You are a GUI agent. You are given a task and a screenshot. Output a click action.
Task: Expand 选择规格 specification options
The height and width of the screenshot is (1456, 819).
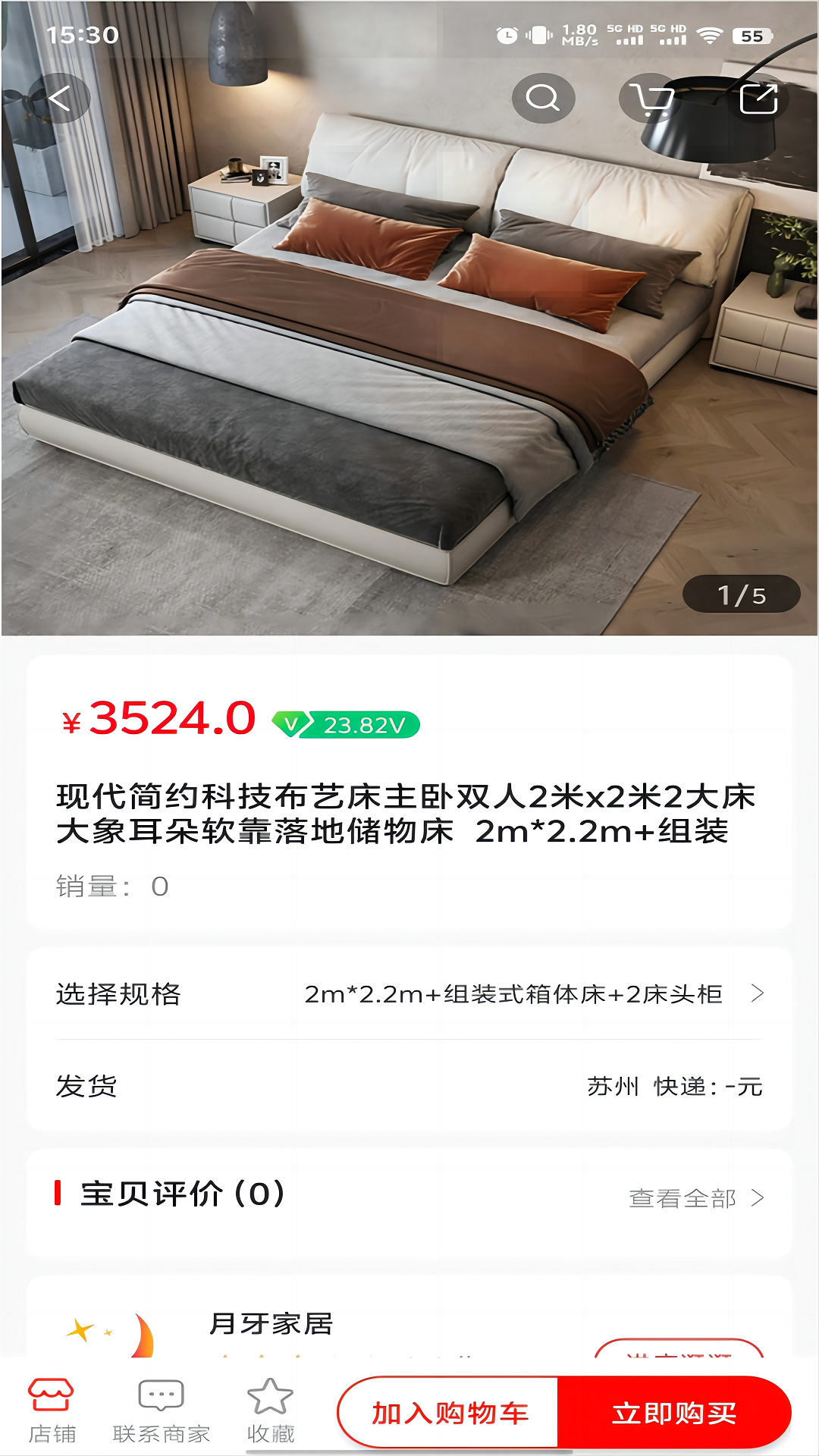[x=409, y=990]
